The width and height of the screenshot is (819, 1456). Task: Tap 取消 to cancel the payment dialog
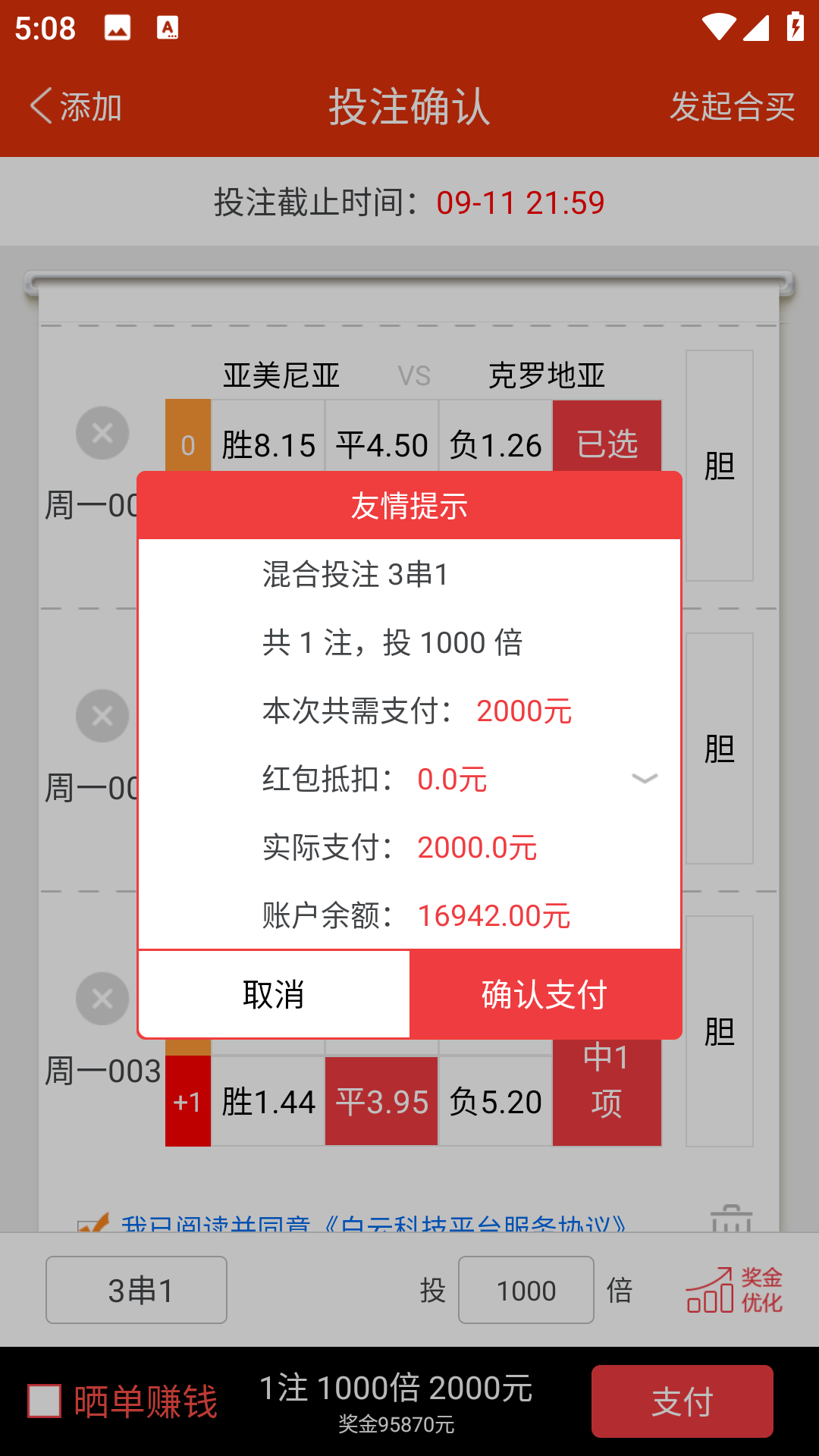[x=274, y=994]
